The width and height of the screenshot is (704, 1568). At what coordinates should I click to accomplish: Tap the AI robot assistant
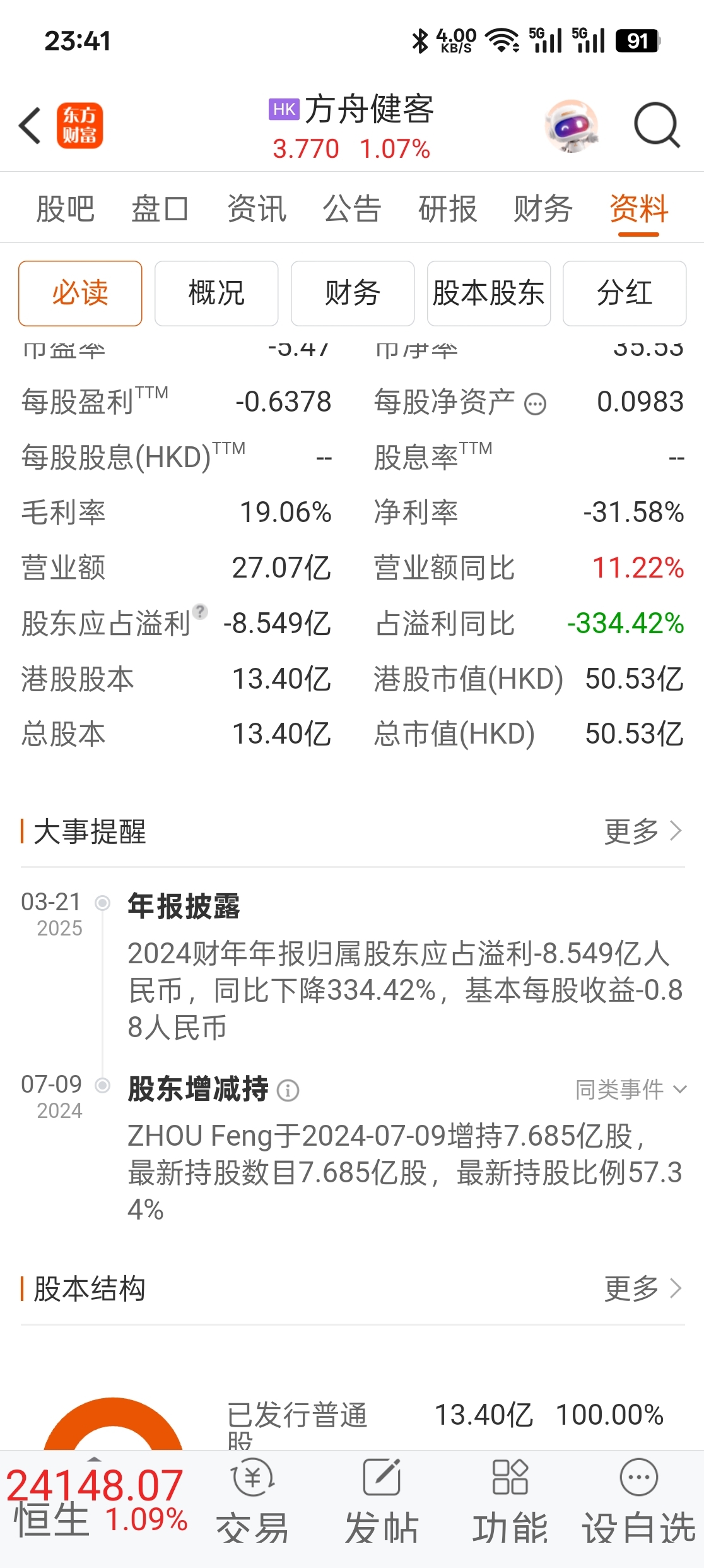(x=572, y=127)
